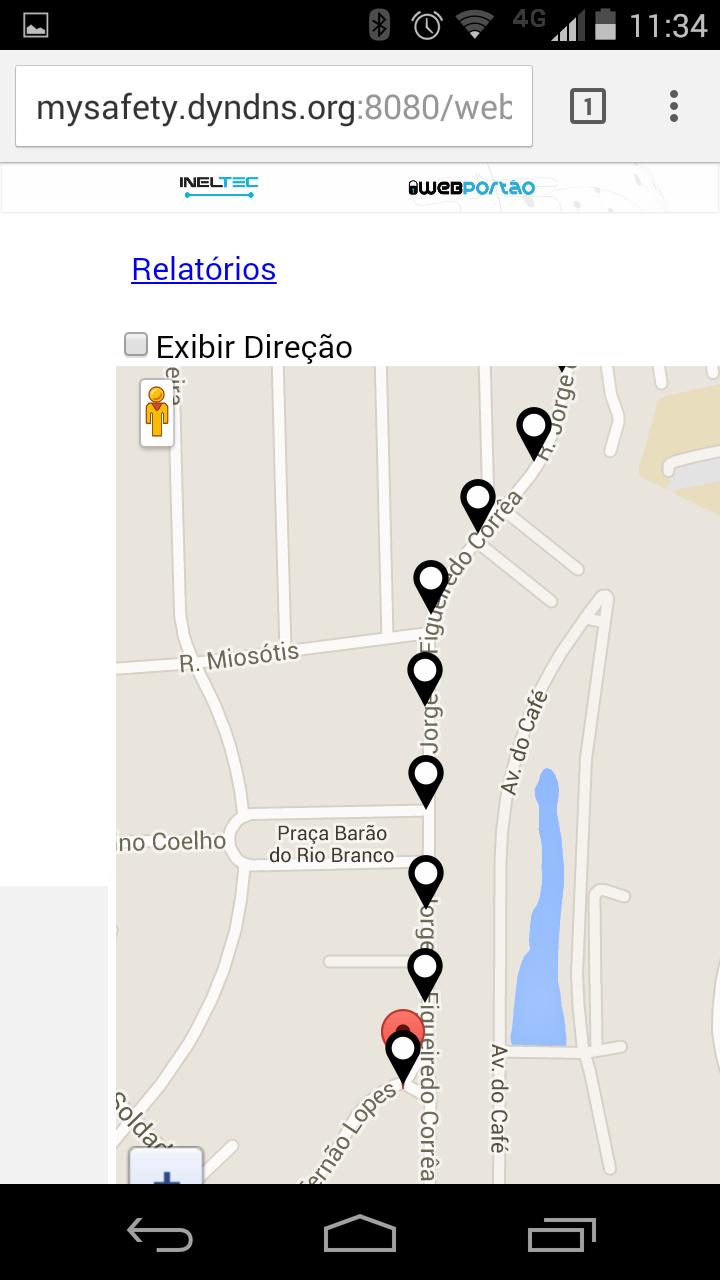Enable the Exibir Direção checkbox
Image resolution: width=720 pixels, height=1280 pixels.
(136, 345)
